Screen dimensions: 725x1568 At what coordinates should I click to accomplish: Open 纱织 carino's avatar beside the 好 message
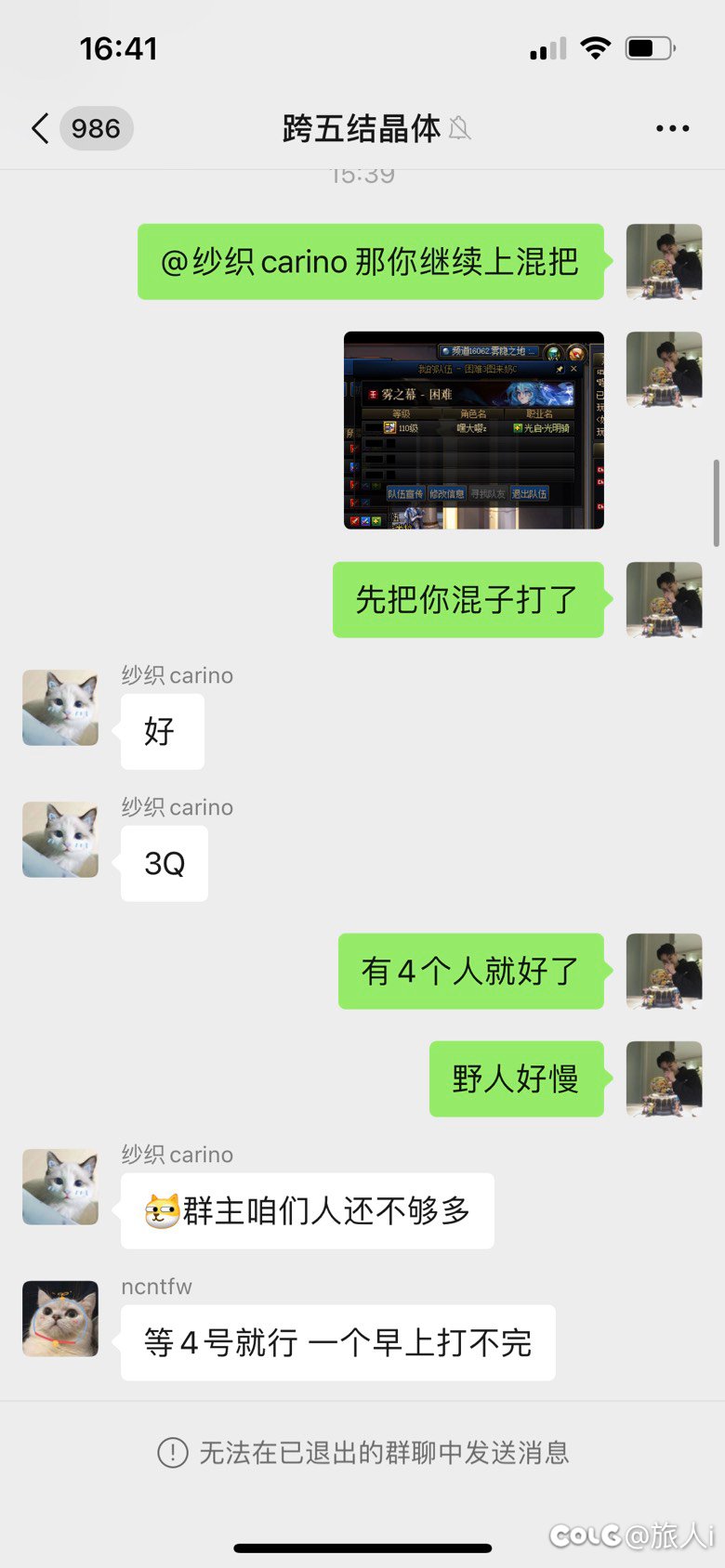pyautogui.click(x=60, y=708)
